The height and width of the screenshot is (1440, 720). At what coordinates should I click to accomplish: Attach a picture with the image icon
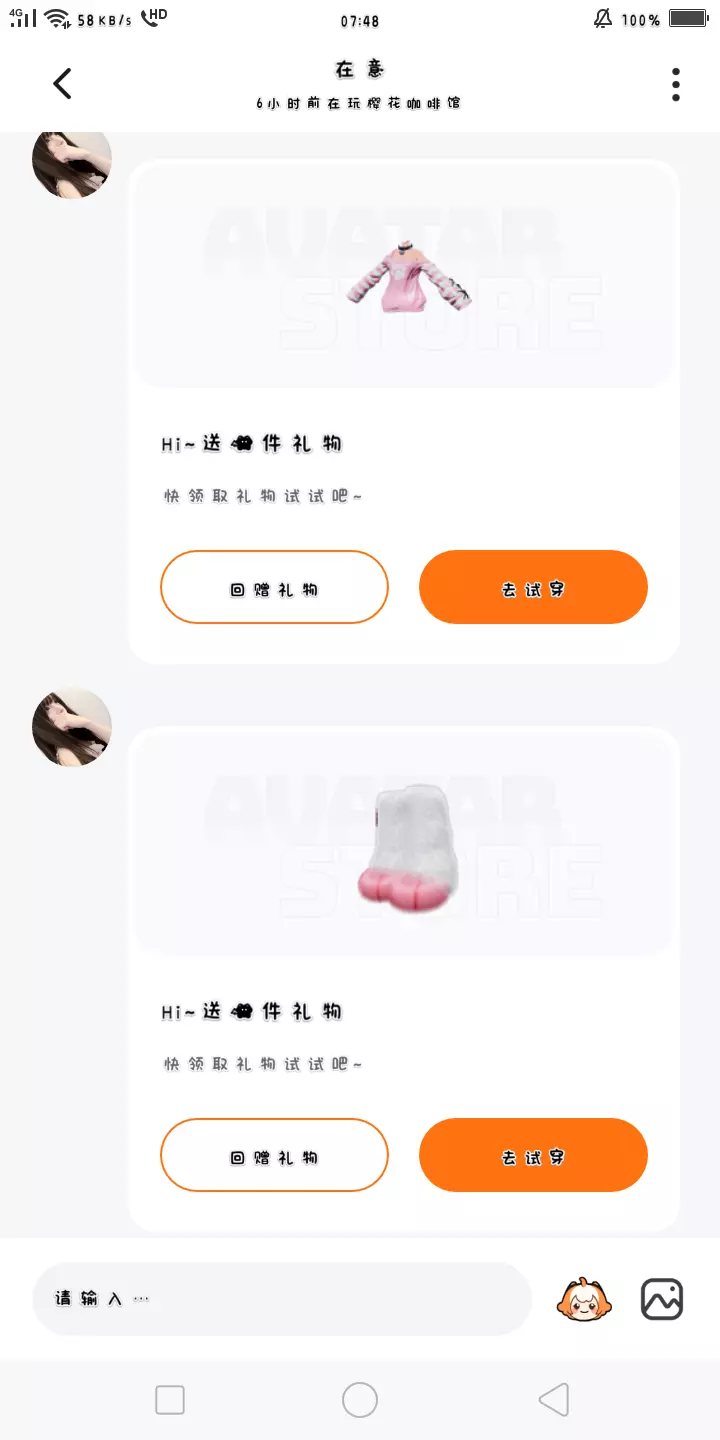point(662,1299)
